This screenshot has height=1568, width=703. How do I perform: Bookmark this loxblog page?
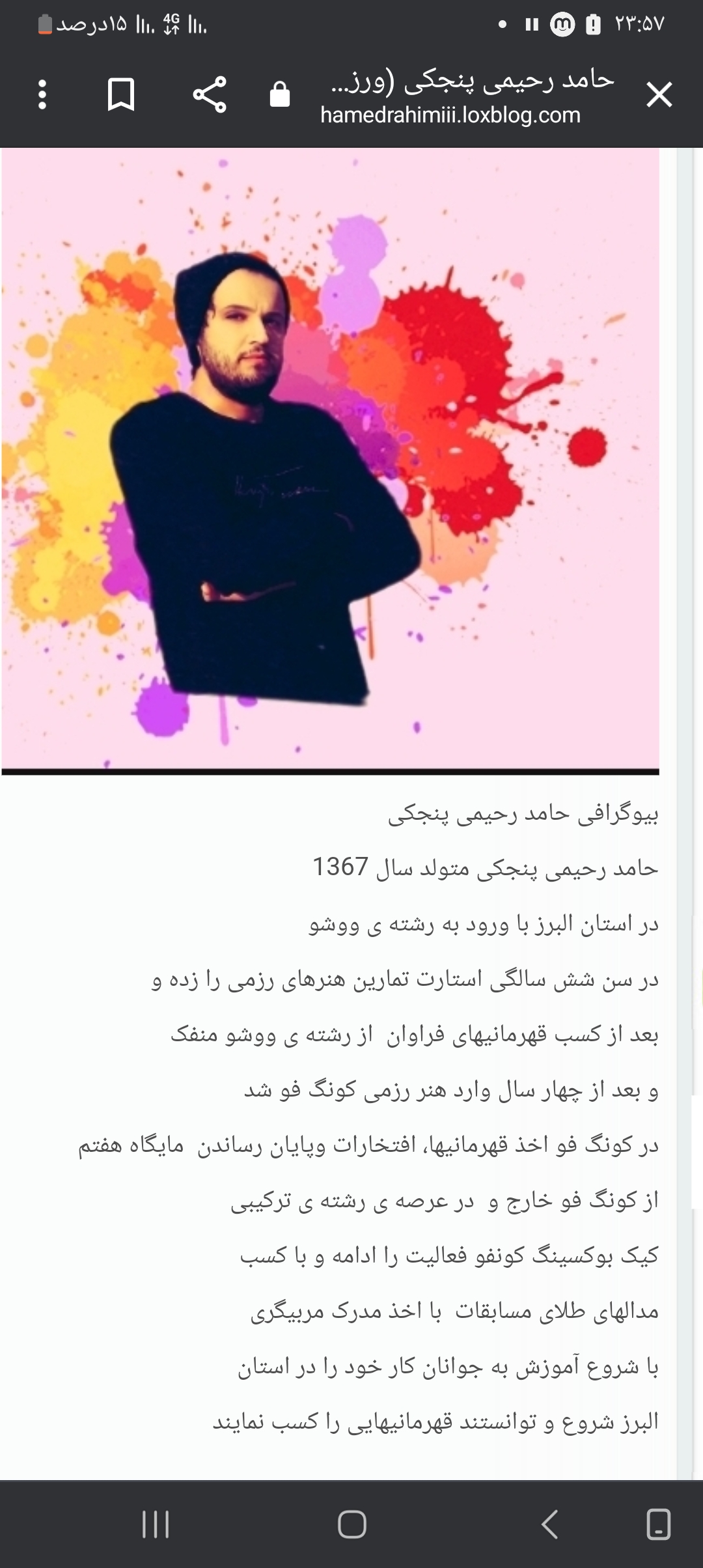pos(121,96)
